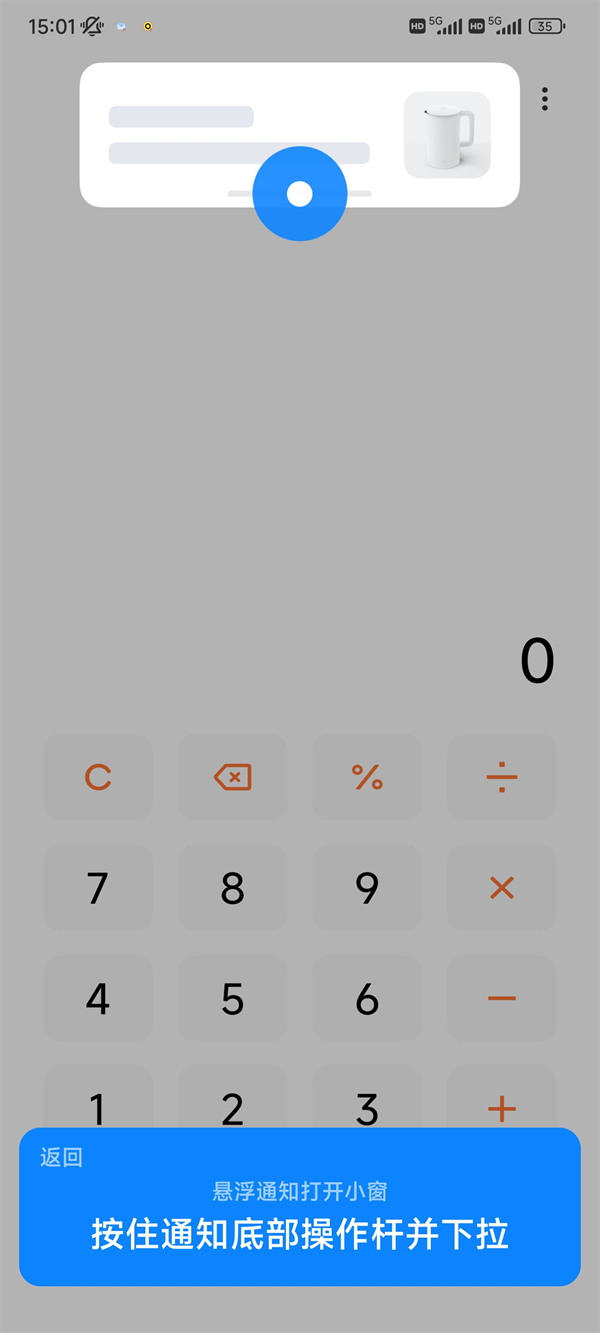Enter digit 6
The image size is (600, 1333).
(x=367, y=998)
